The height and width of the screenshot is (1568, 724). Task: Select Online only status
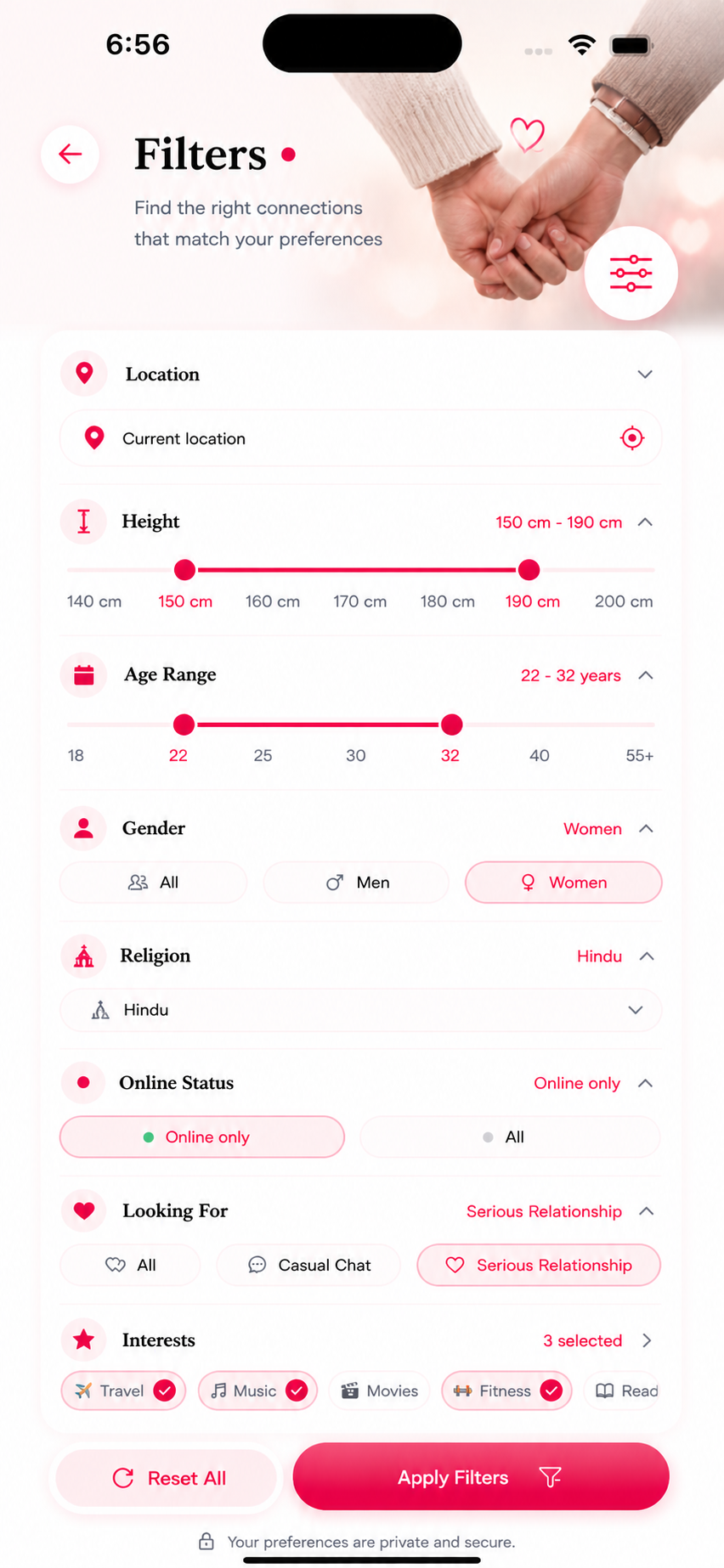click(x=202, y=1137)
